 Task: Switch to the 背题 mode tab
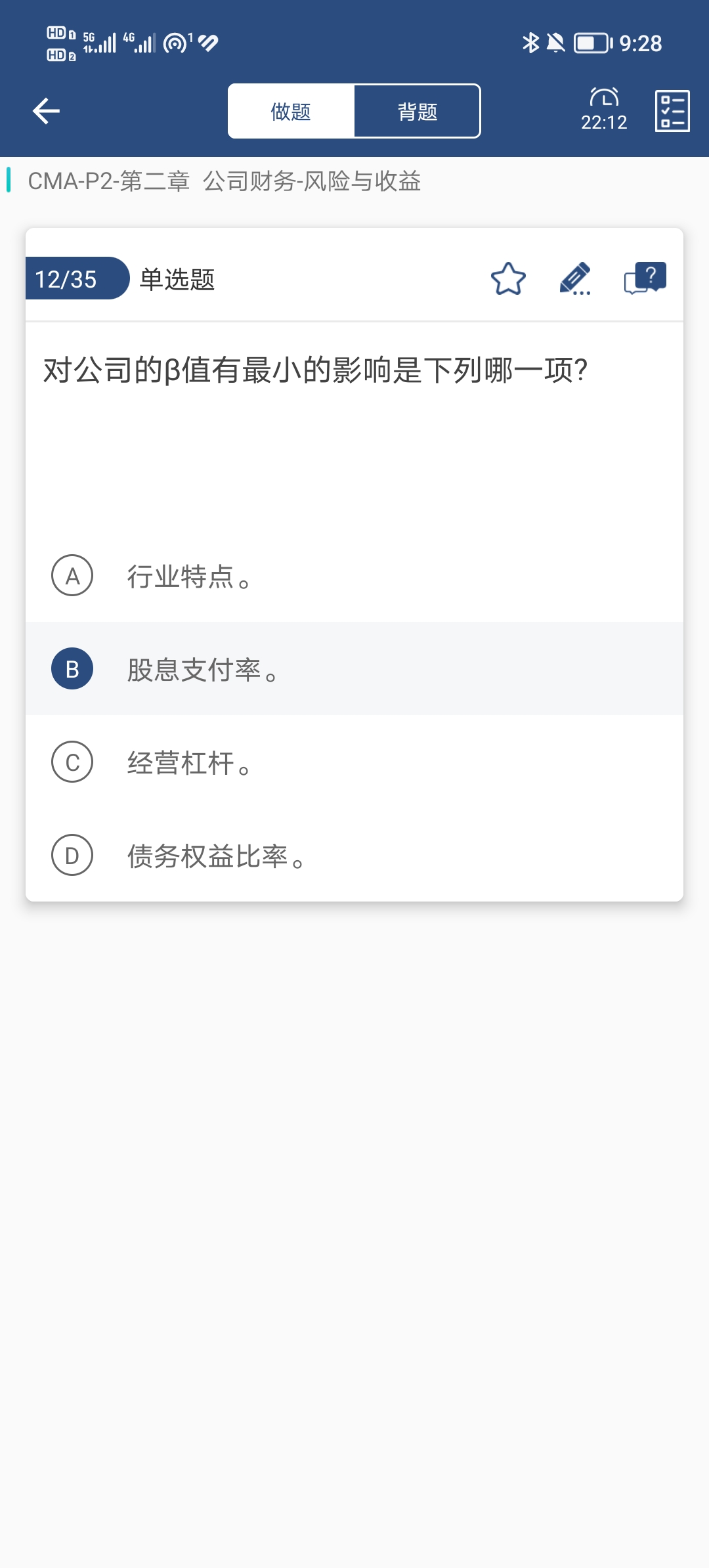coord(417,111)
